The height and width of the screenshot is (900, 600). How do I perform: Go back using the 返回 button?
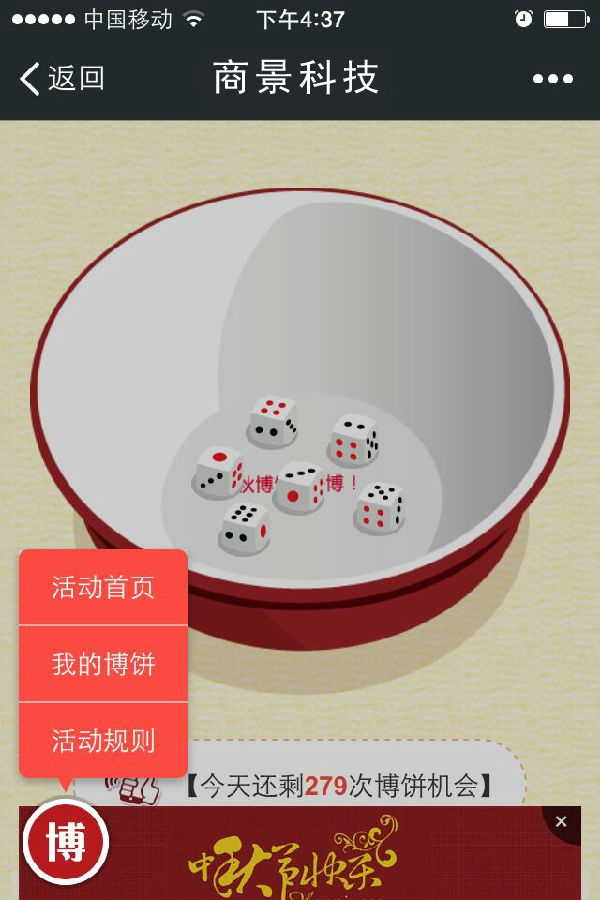tap(62, 78)
